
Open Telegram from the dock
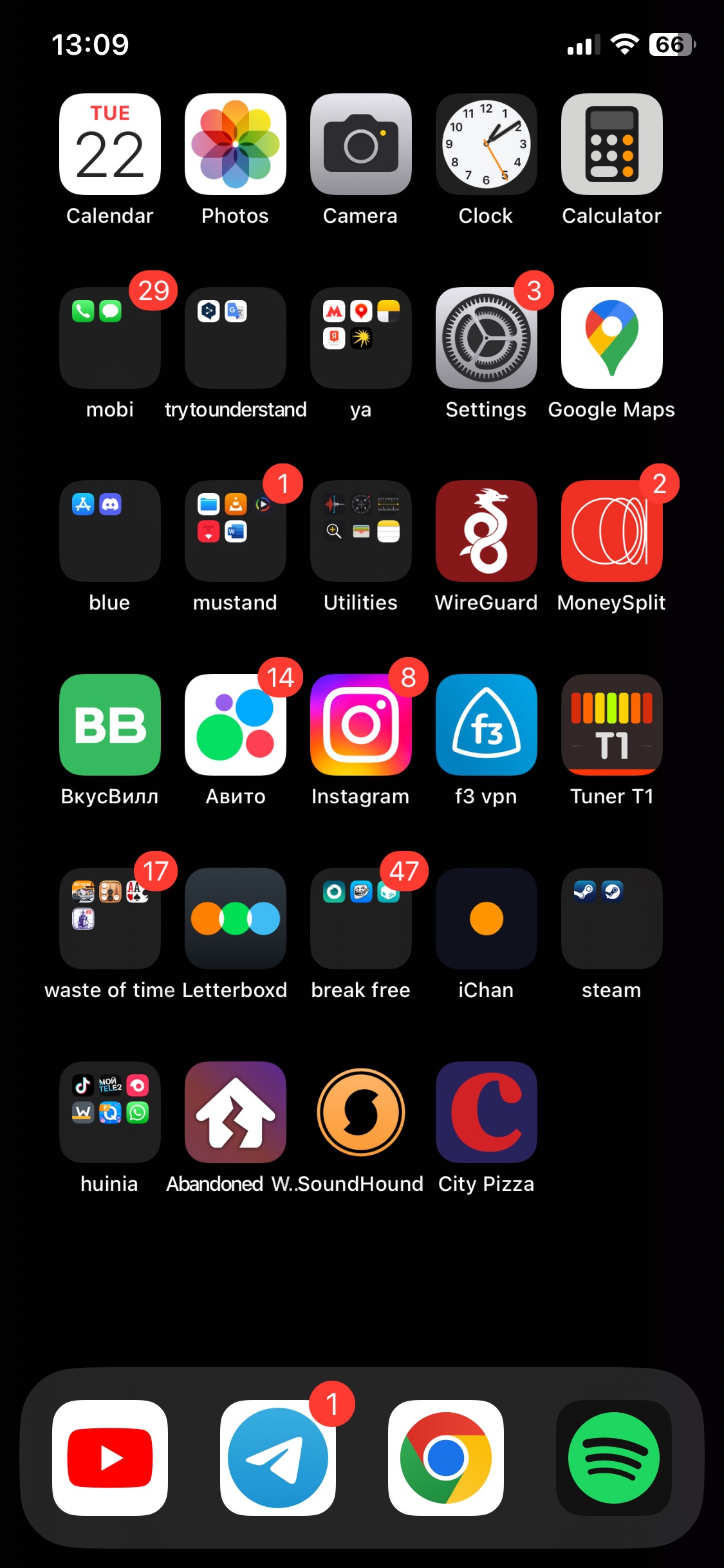pos(278,1458)
